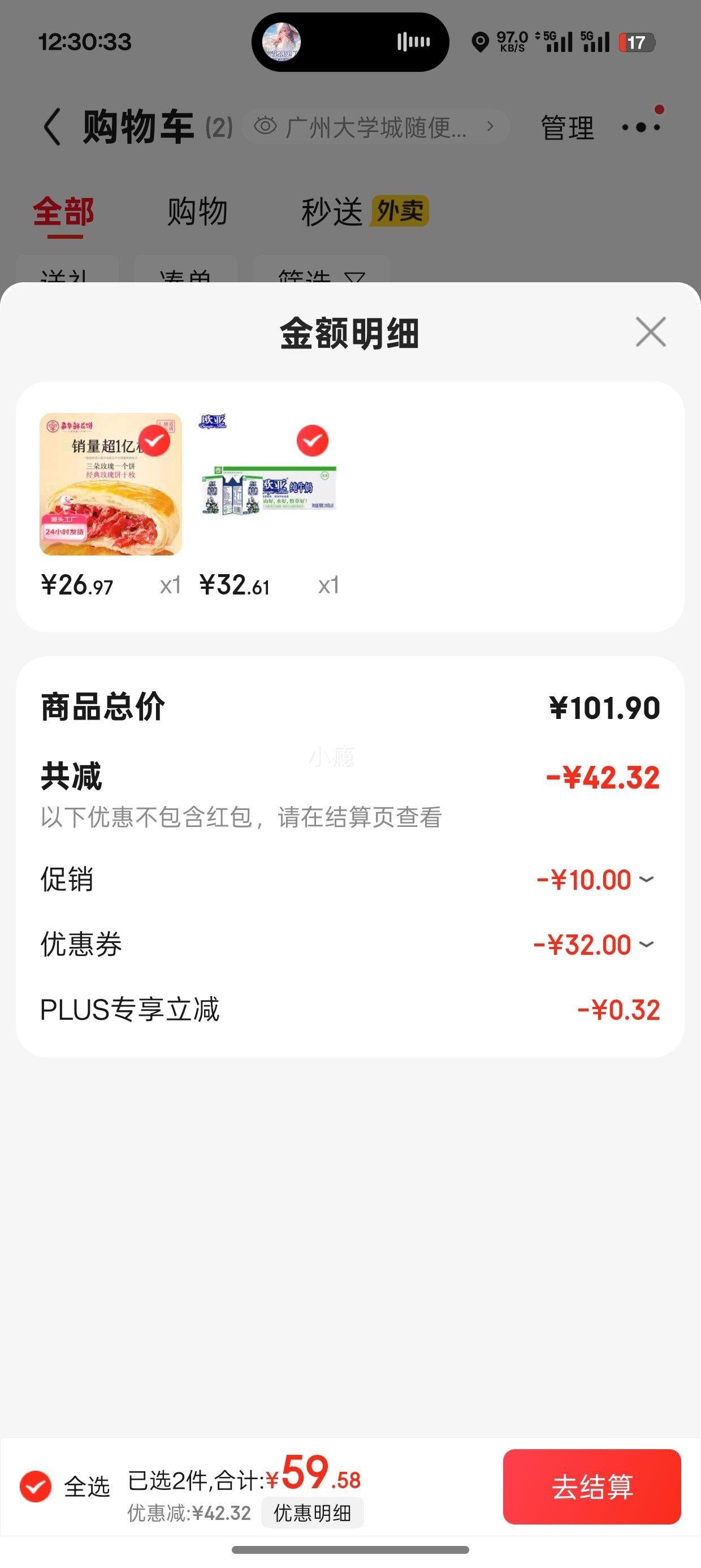Viewport: 701px width, 1568px height.
Task: Tap the back arrow in cart header
Action: (53, 126)
